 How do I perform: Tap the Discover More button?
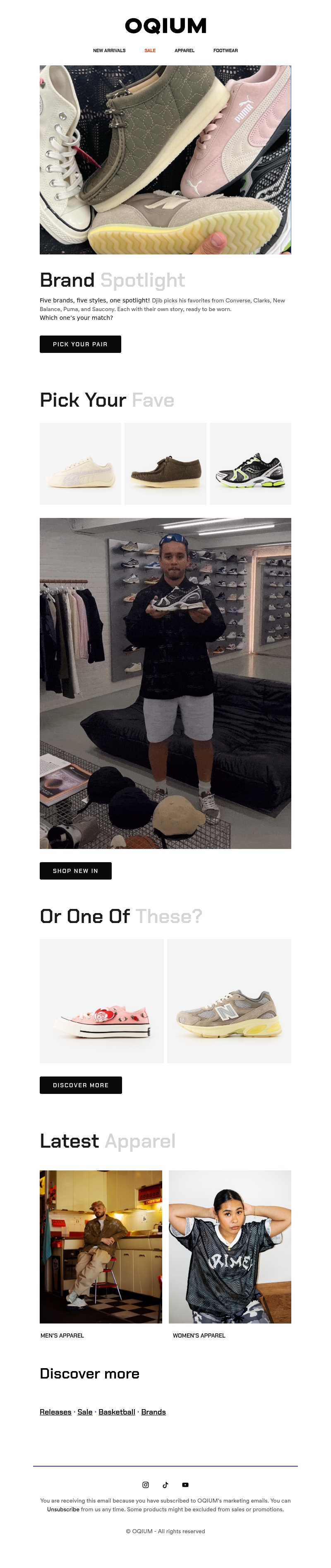tap(80, 1085)
